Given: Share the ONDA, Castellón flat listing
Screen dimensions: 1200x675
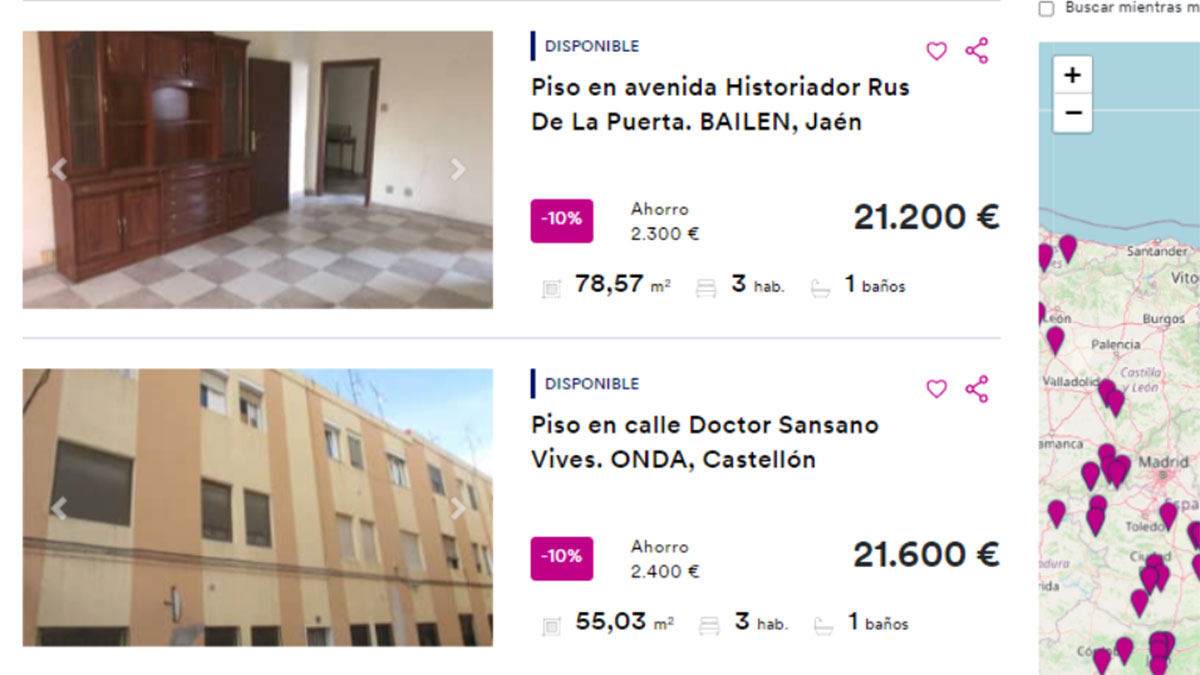Looking at the screenshot, I should click(977, 389).
